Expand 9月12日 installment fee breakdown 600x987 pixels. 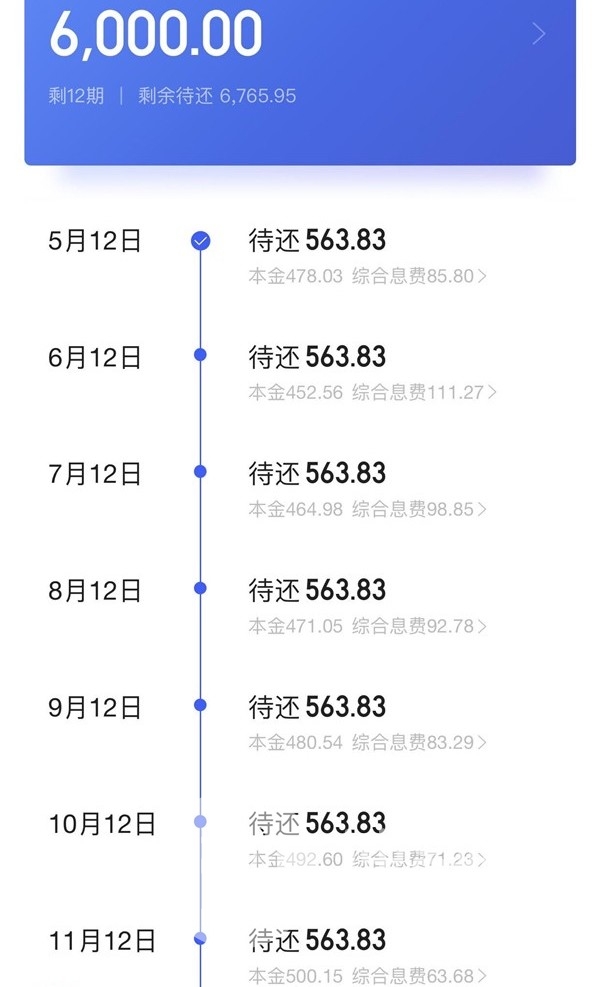(367, 742)
